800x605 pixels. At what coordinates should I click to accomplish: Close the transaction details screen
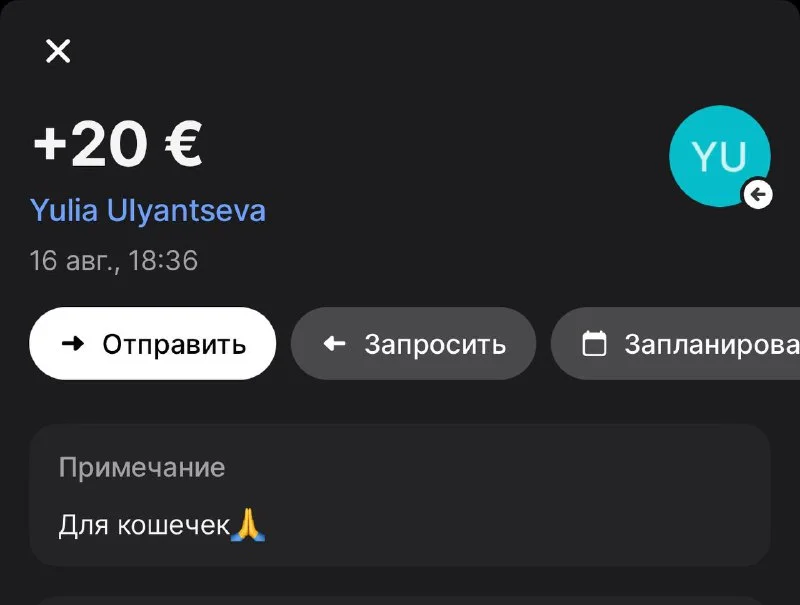click(58, 51)
